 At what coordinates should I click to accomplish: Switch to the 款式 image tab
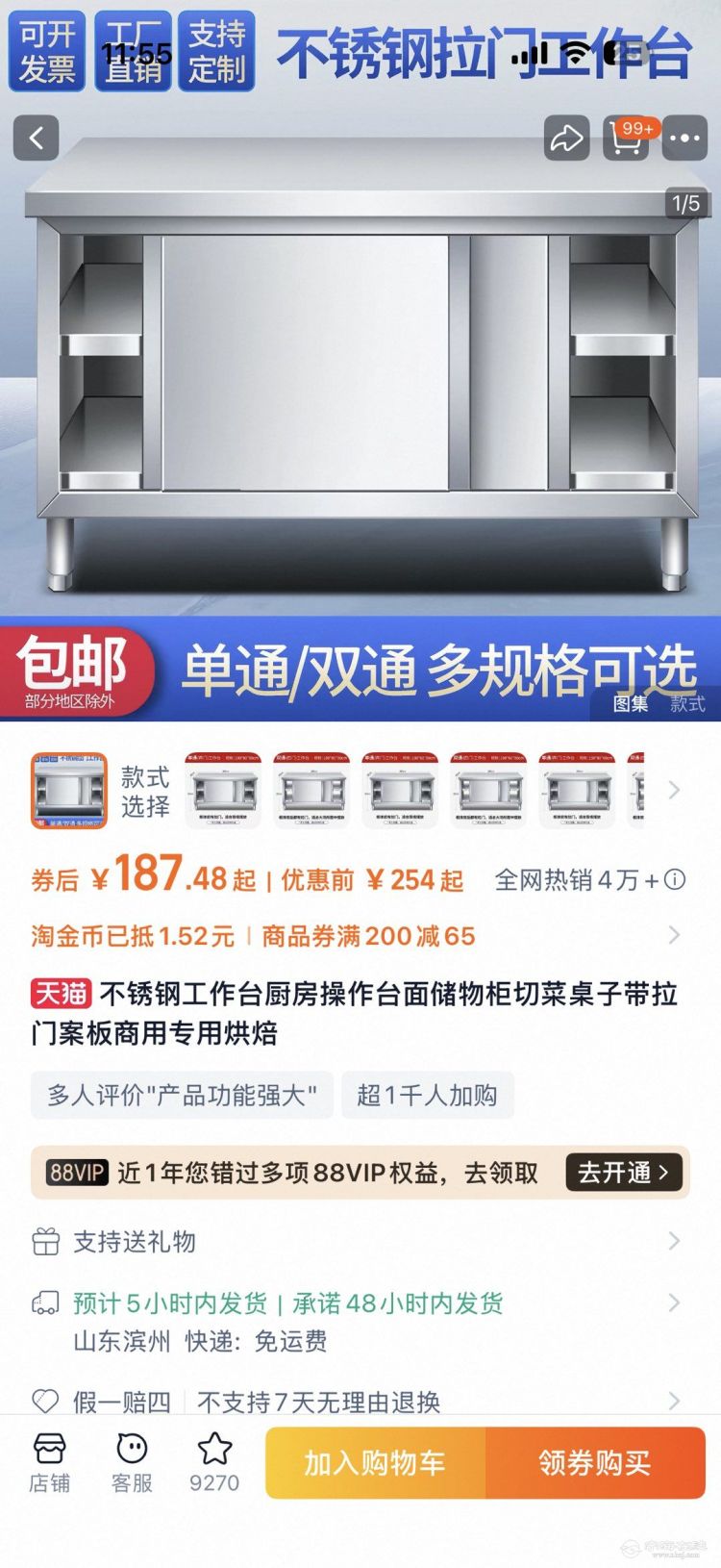point(687,704)
